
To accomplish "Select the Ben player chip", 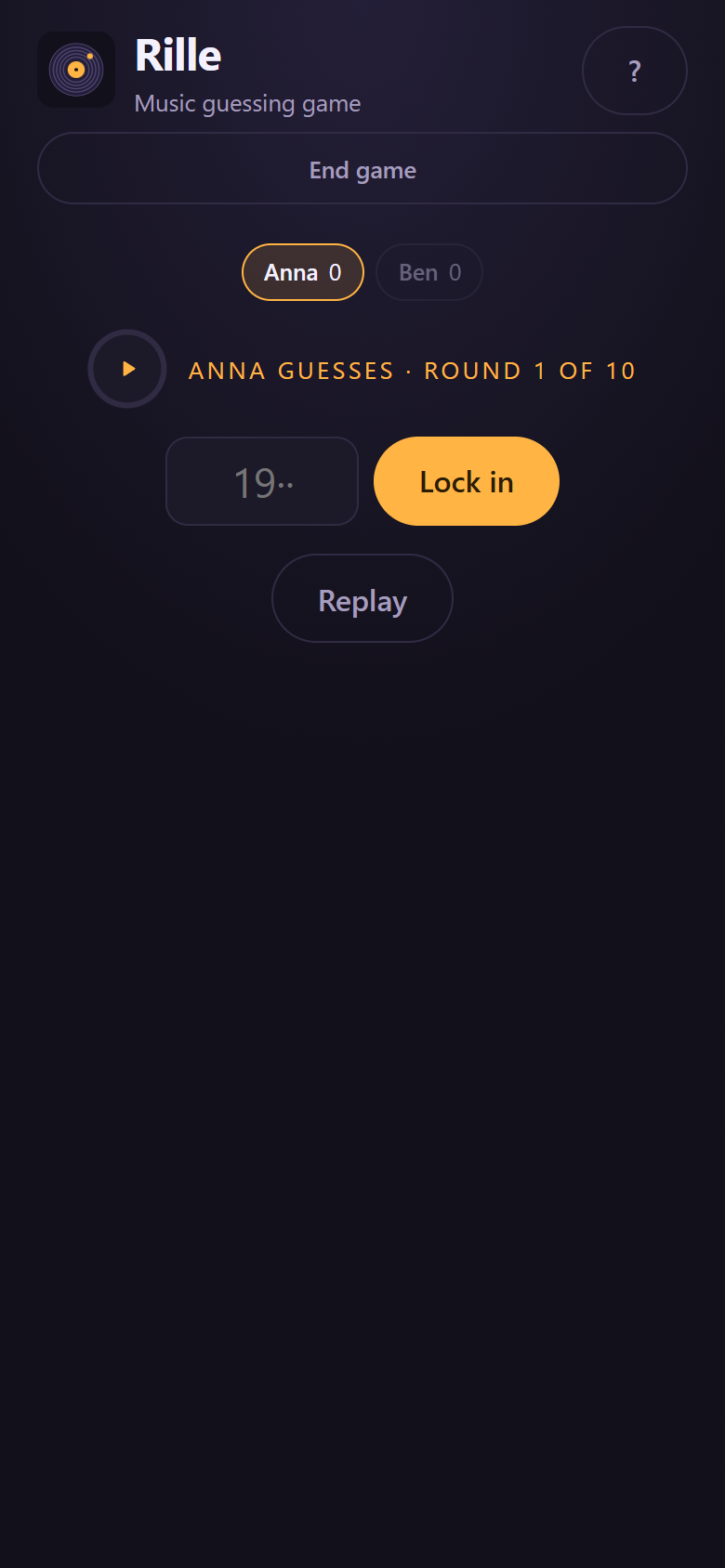I will [x=429, y=272].
